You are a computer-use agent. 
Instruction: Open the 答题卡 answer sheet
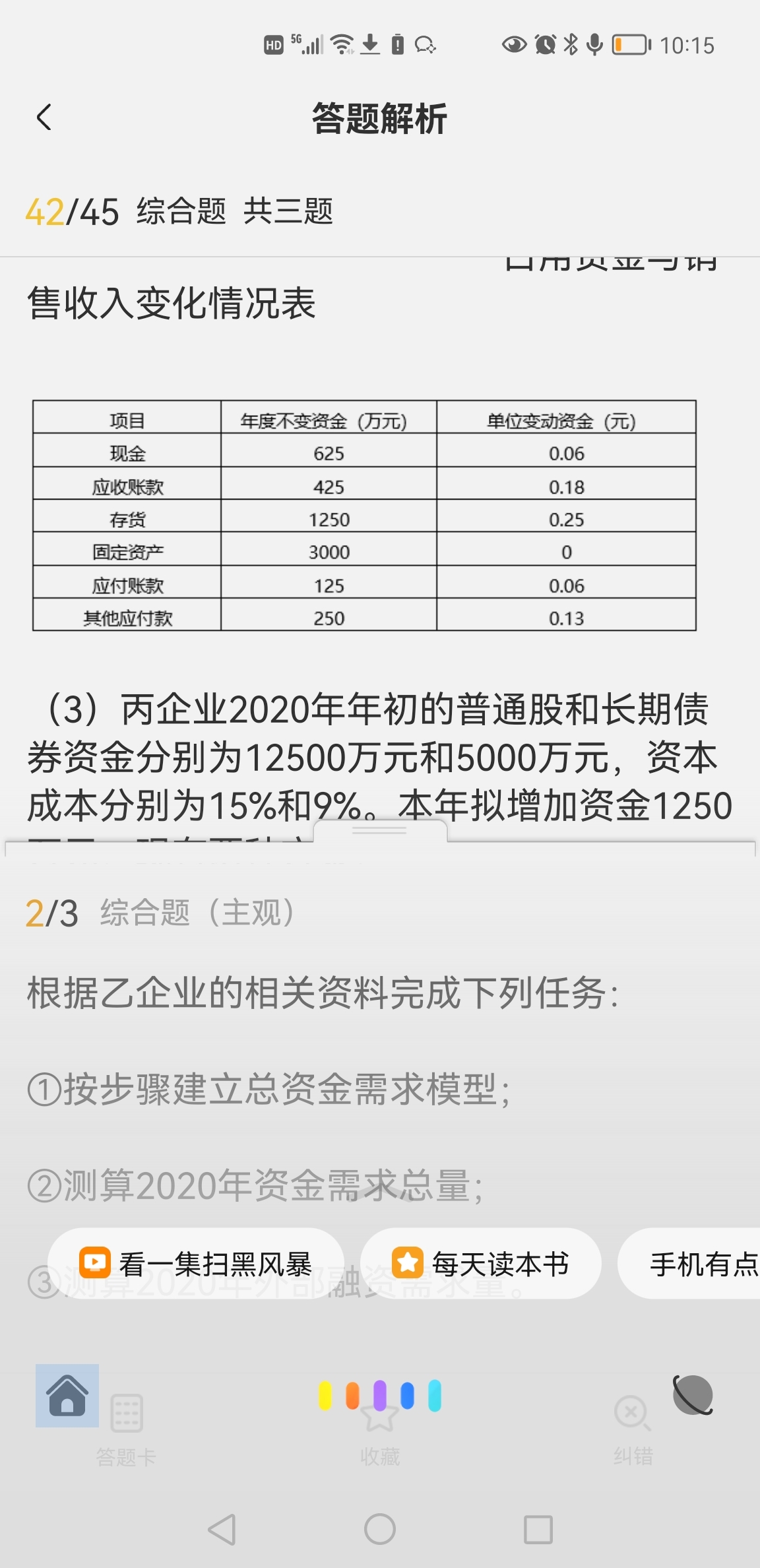126,1429
